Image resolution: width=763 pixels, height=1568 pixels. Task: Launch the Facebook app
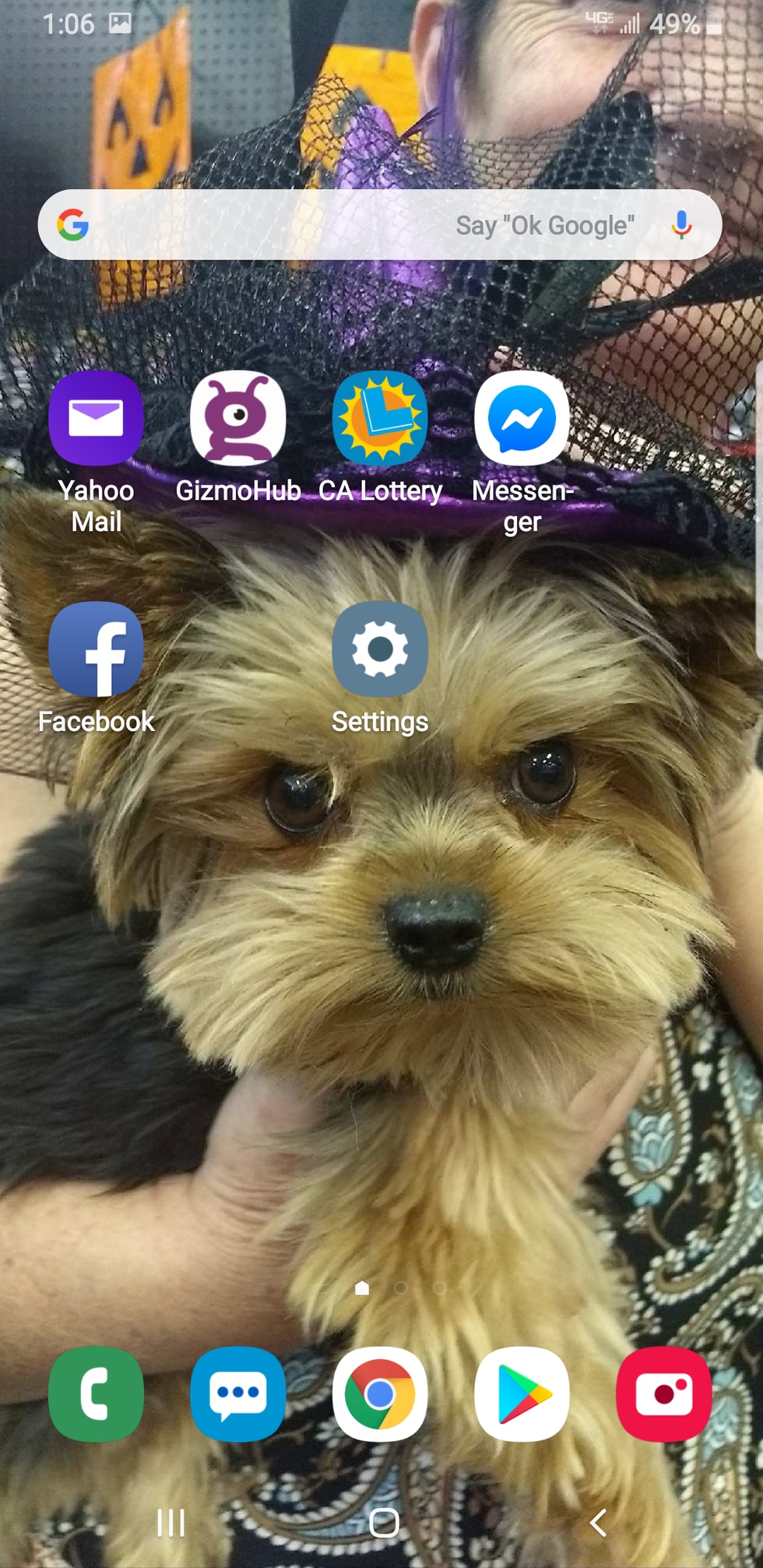[96, 649]
